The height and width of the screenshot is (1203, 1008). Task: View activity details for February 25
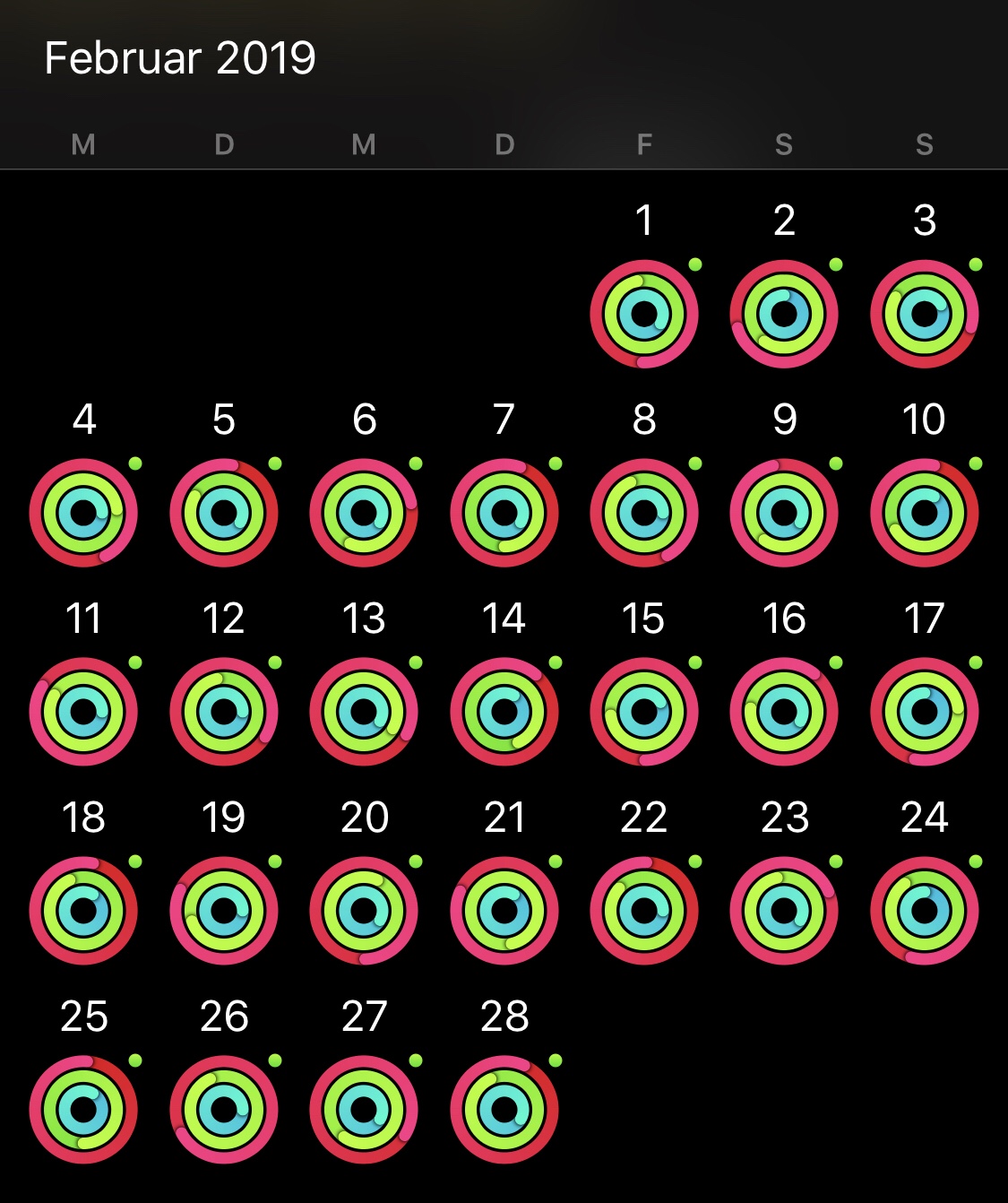pyautogui.click(x=83, y=1110)
